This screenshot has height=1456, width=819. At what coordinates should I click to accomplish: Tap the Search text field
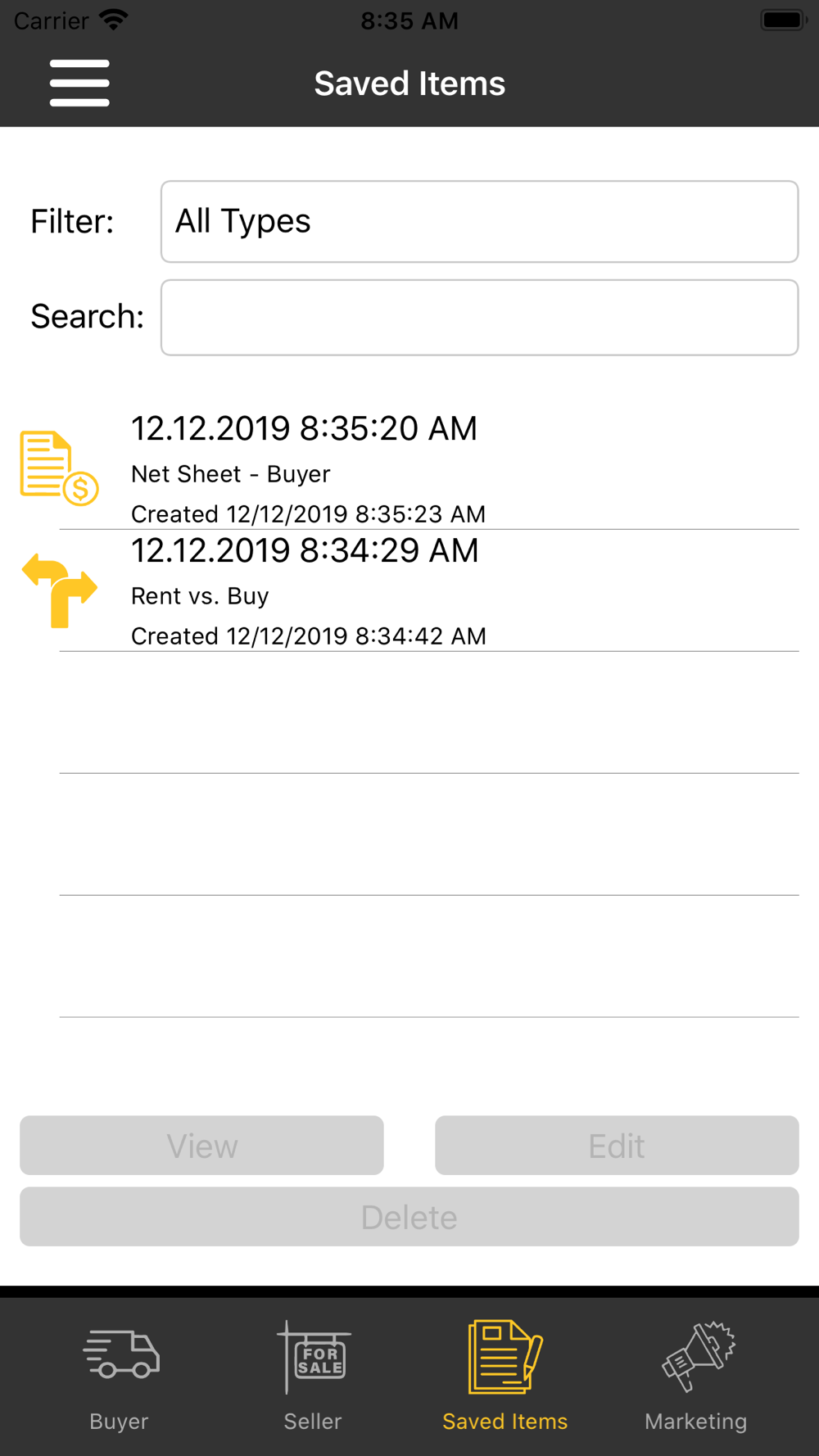[x=479, y=318]
